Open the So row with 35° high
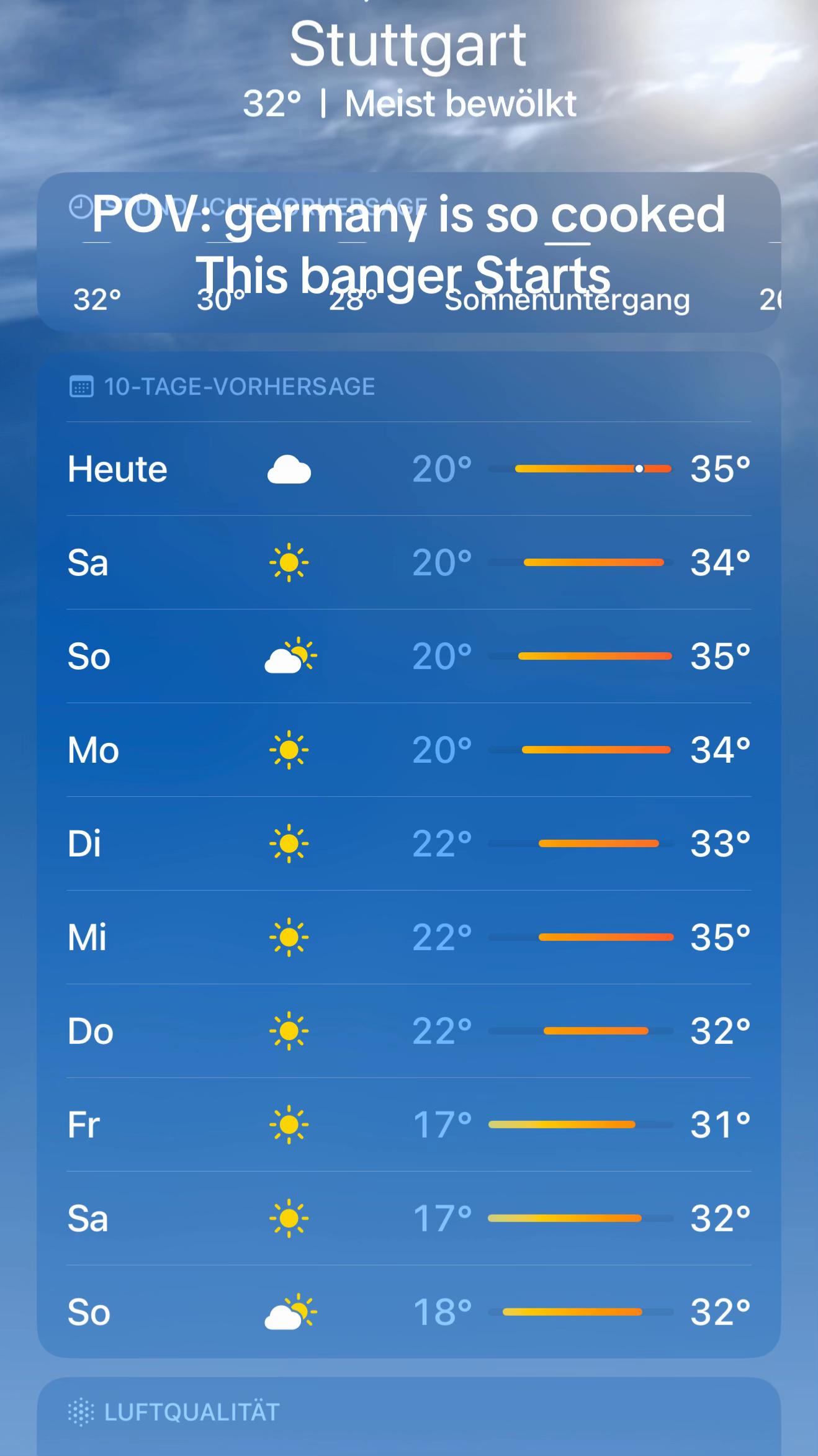This screenshot has height=1456, width=818. click(x=409, y=656)
